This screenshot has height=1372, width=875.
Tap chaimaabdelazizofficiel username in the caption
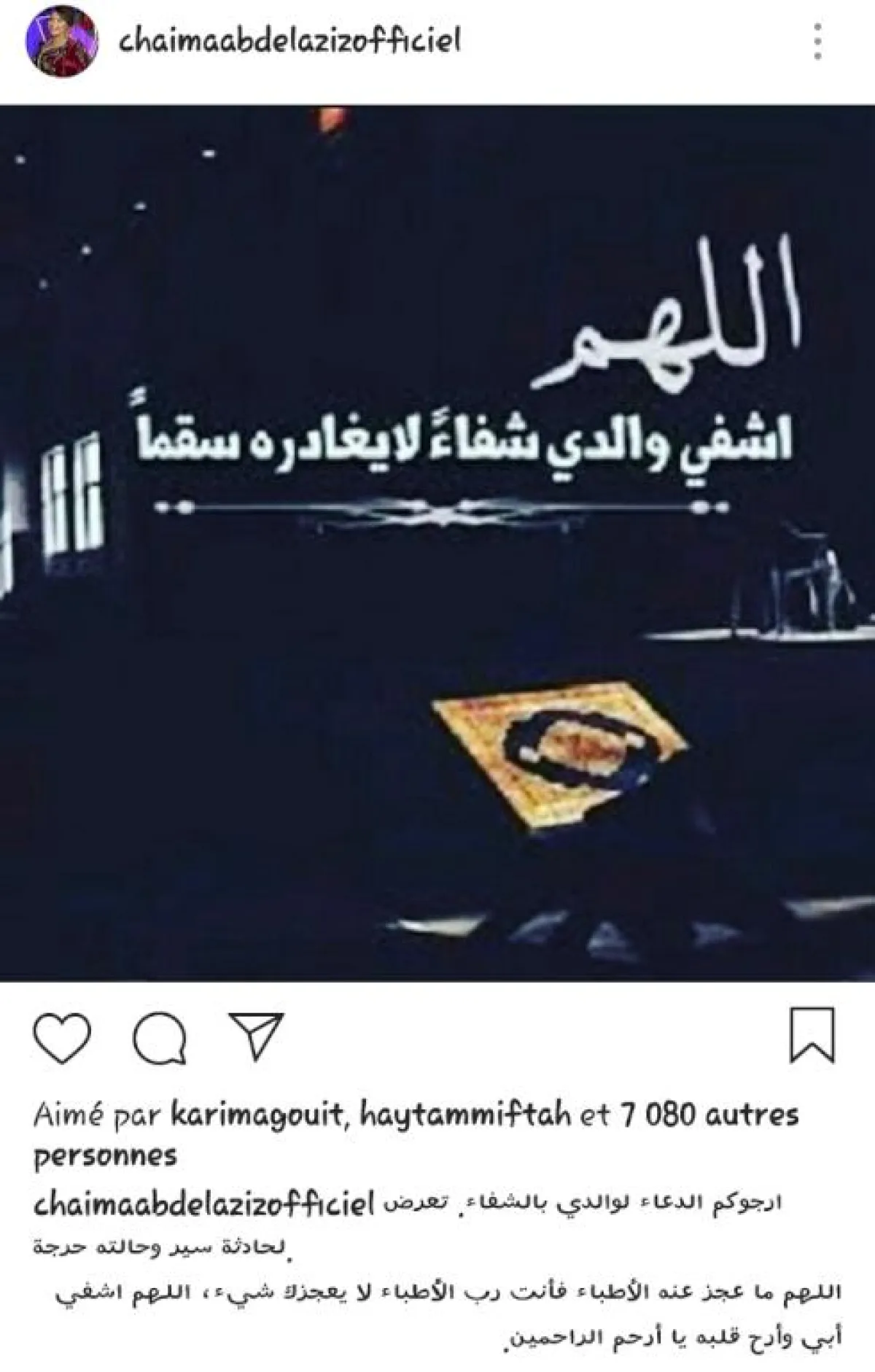click(205, 1205)
